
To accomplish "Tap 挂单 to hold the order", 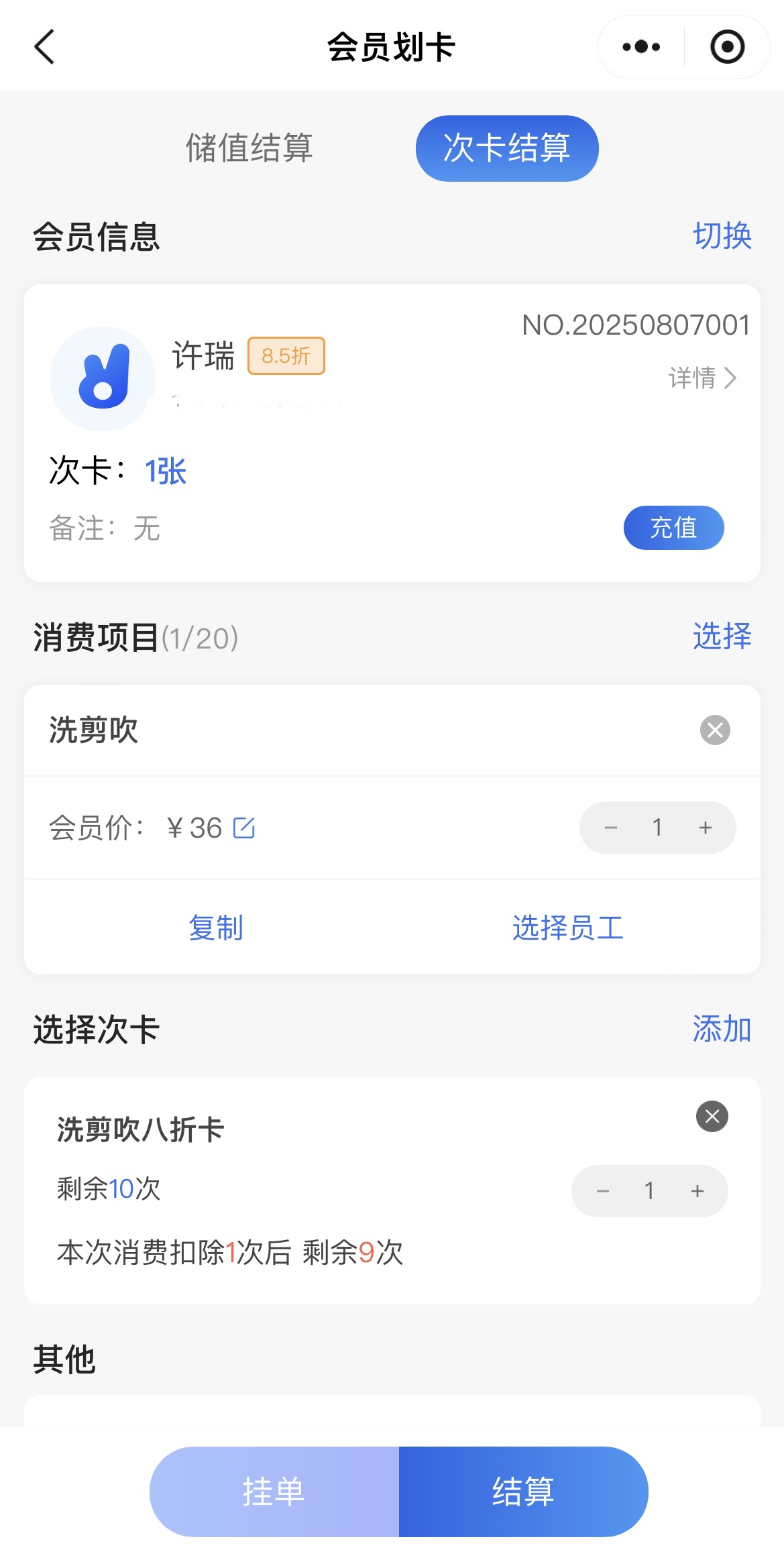I will coord(274,1492).
